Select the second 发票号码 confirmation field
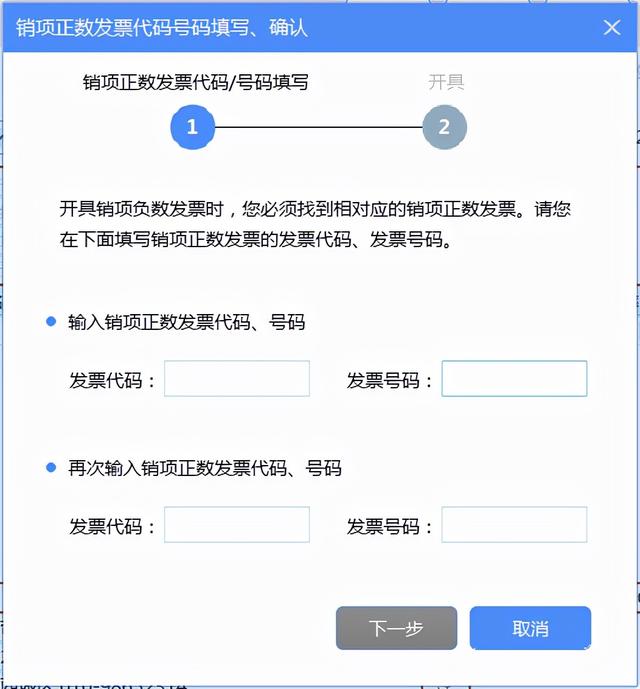Viewport: 640px width, 689px height. click(514, 525)
